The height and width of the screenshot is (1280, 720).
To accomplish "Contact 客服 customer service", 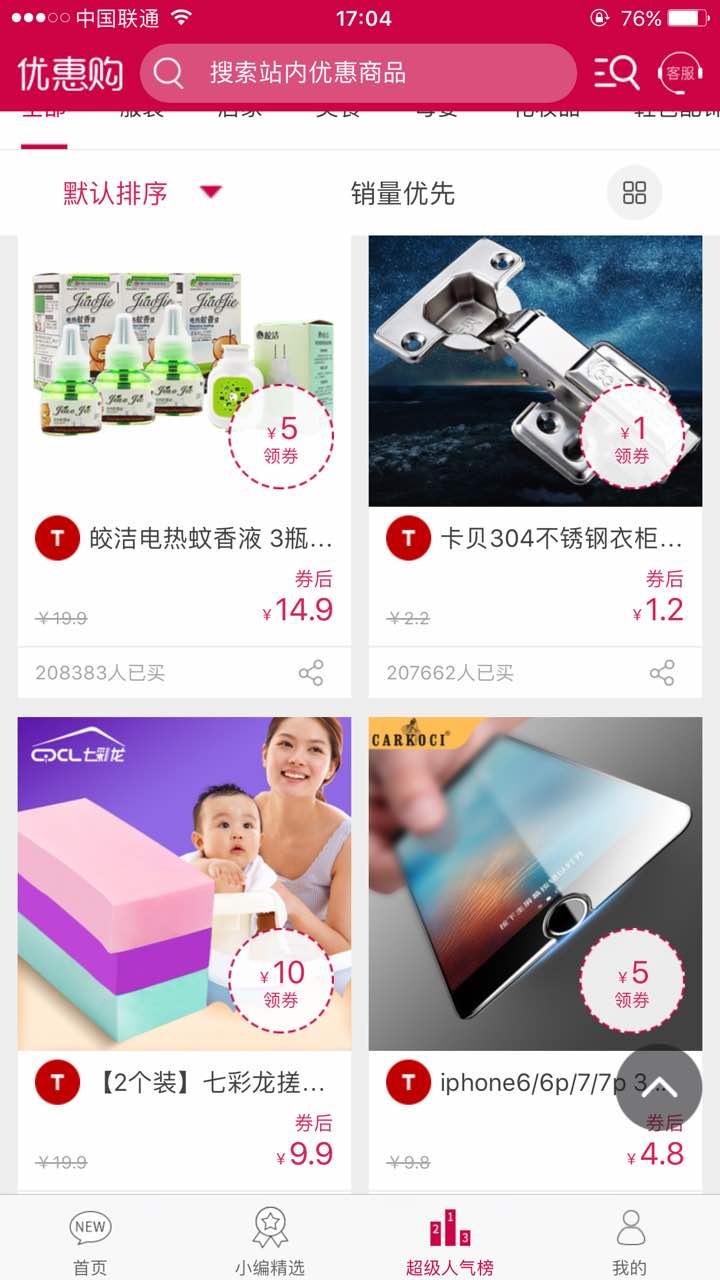I will [x=680, y=73].
